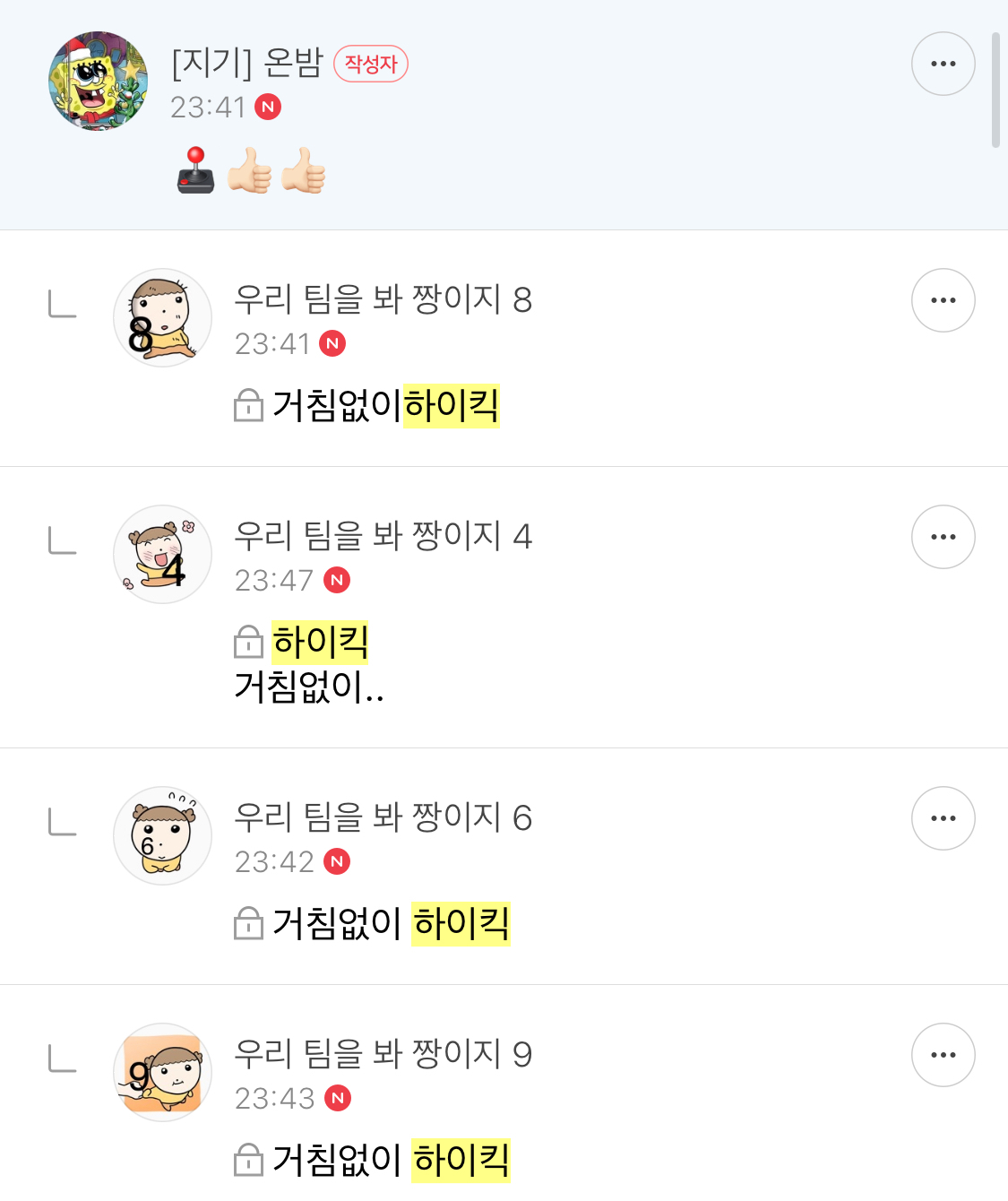The width and height of the screenshot is (1008, 1201).
Task: Select the 작성자 author badge
Action: 370,64
